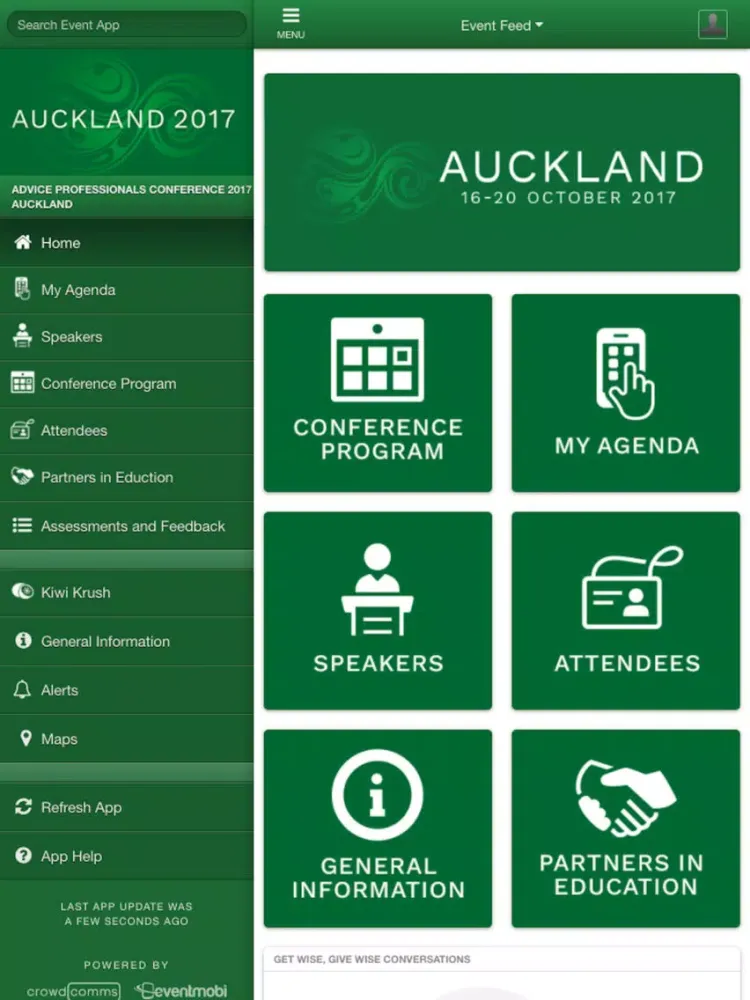
Task: Select the Partners in Education tile
Action: [626, 829]
